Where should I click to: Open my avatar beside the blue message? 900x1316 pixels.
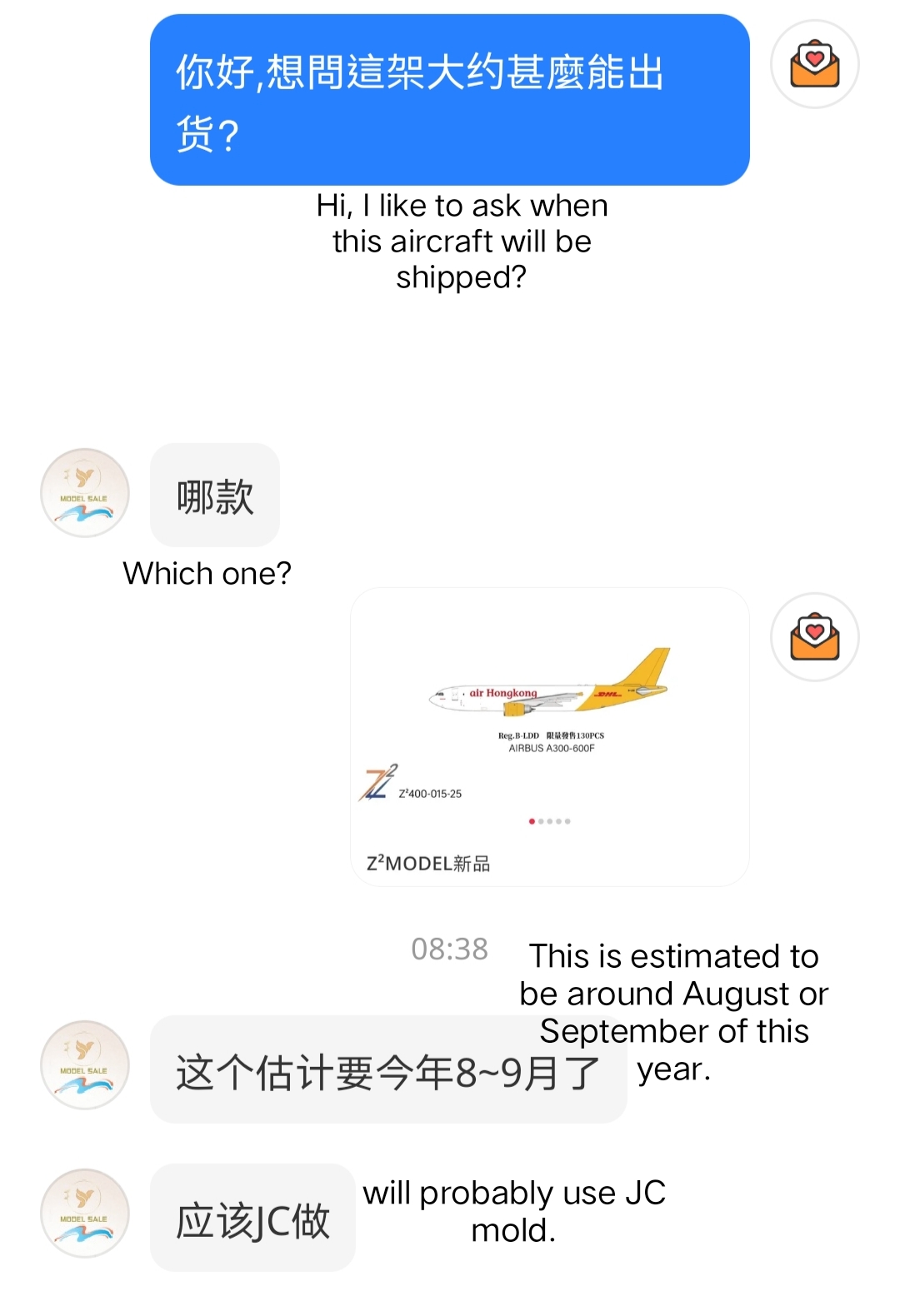(x=814, y=64)
